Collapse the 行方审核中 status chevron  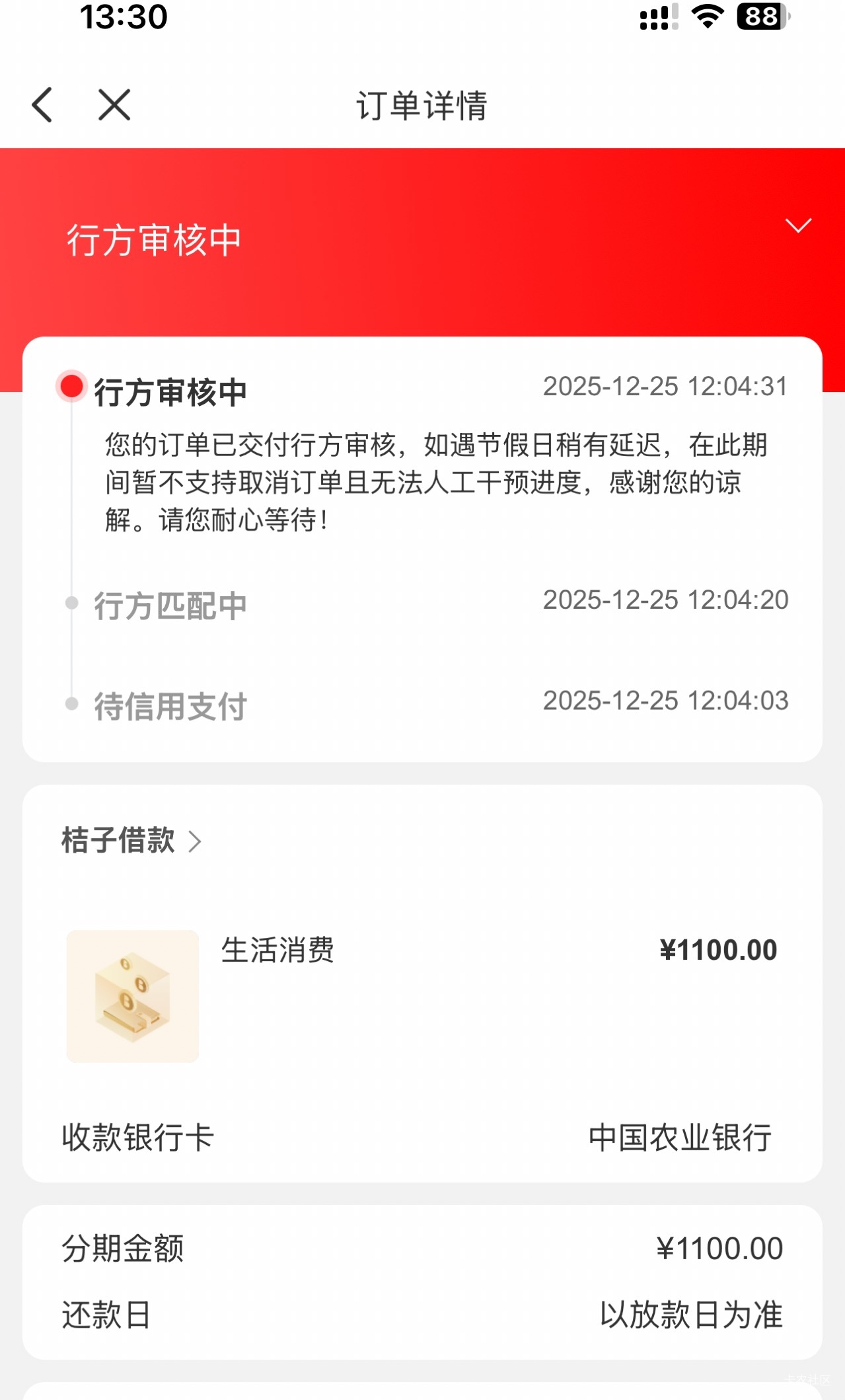tap(798, 225)
